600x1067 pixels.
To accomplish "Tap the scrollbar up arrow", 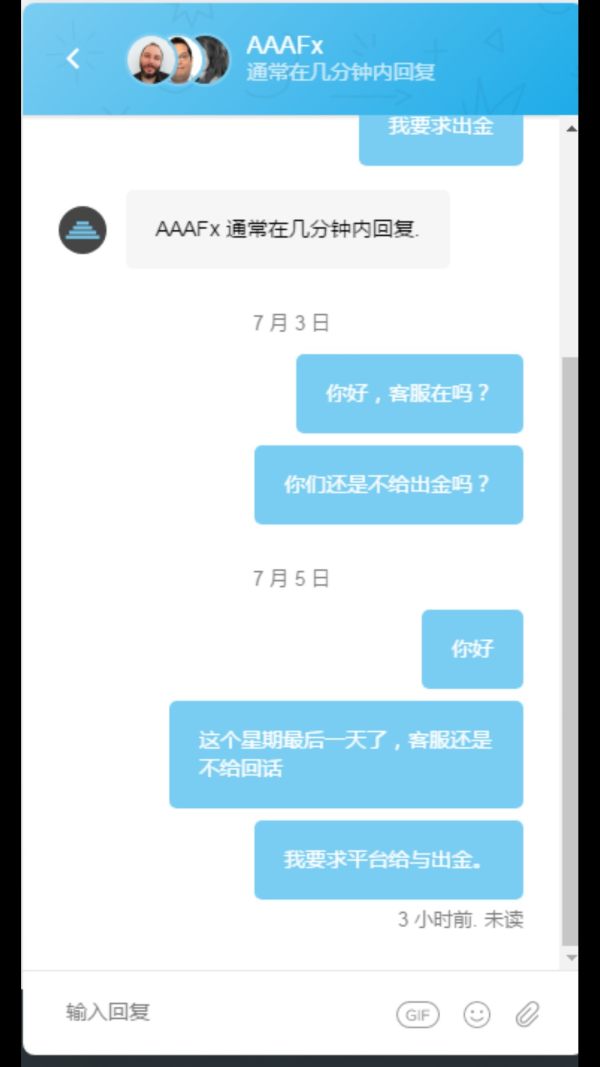I will click(571, 129).
